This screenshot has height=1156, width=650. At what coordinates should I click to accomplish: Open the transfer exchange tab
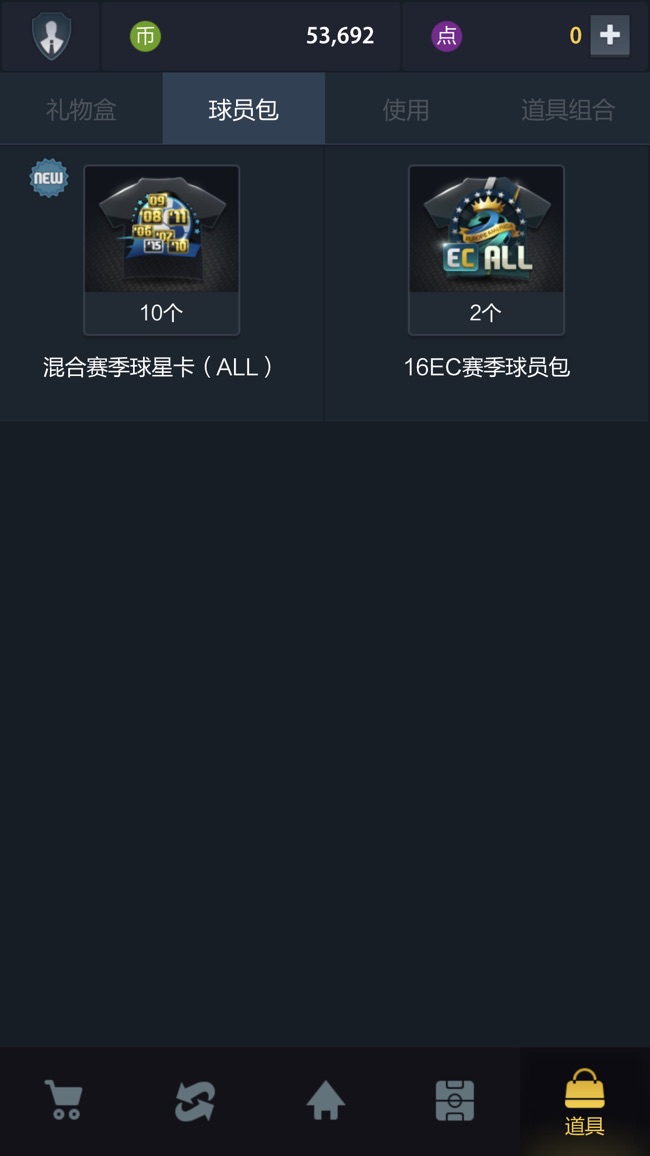tap(194, 1100)
